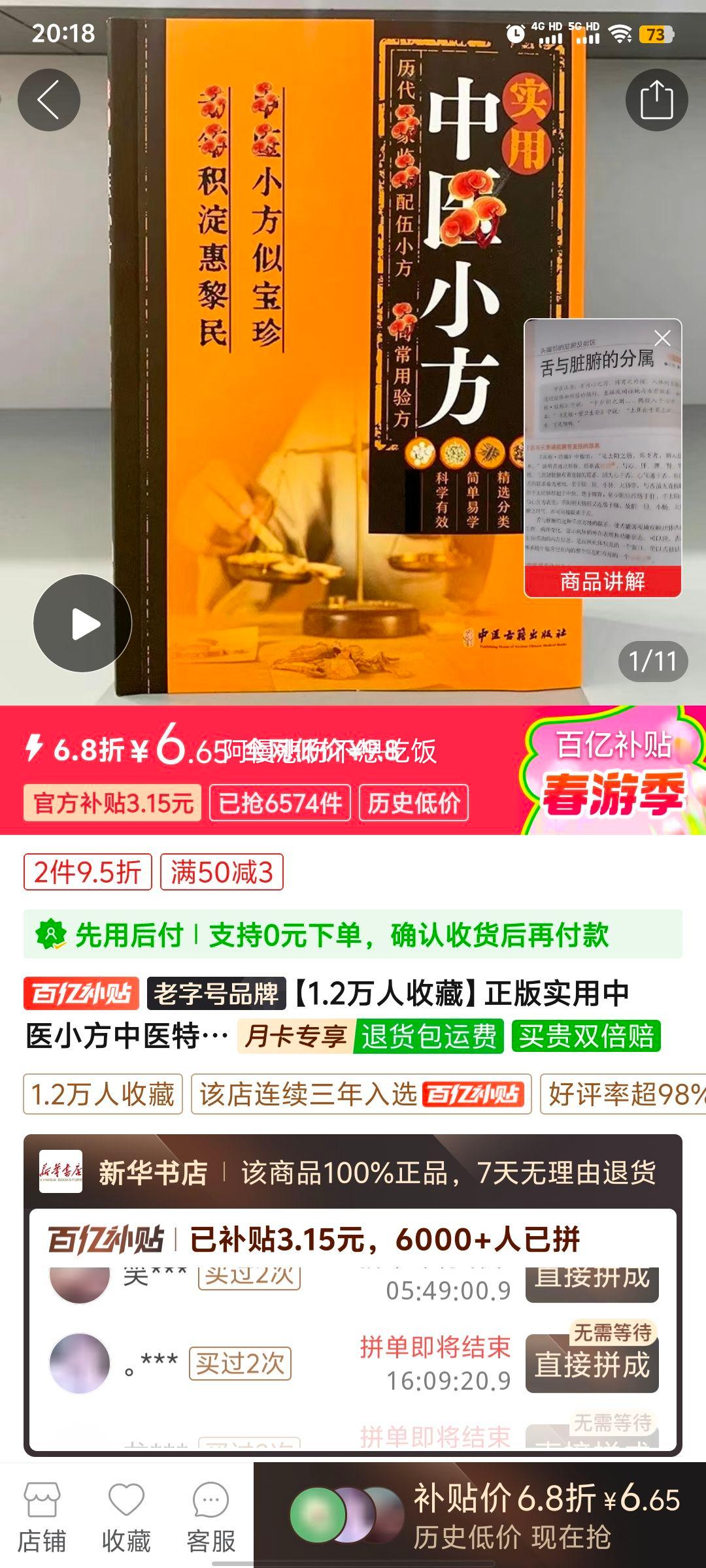
Task: Go back using the arrow icon
Action: click(49, 100)
